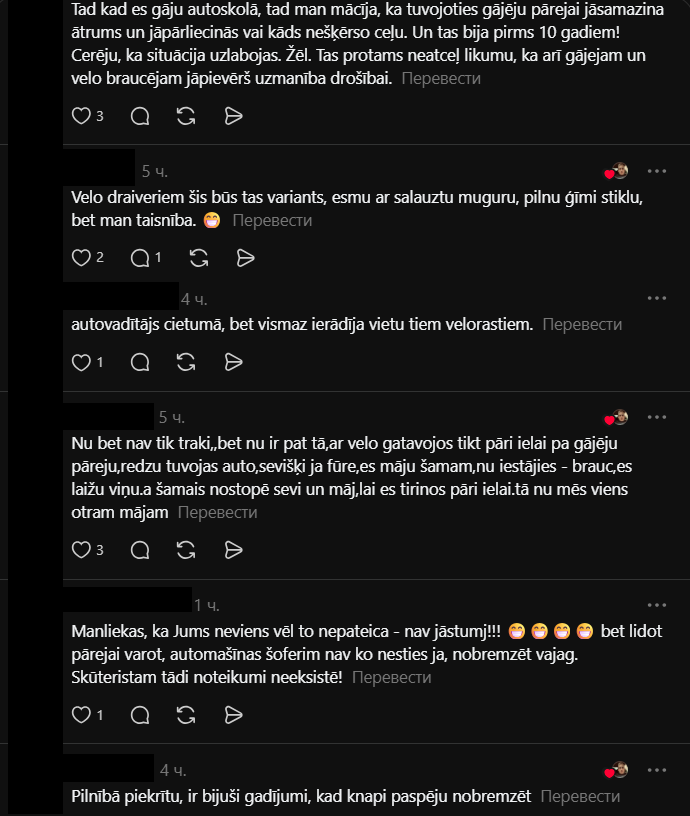The height and width of the screenshot is (816, 690).
Task: Comment on the 'Tad kad es gāju autoskolā' post
Action: (x=140, y=116)
